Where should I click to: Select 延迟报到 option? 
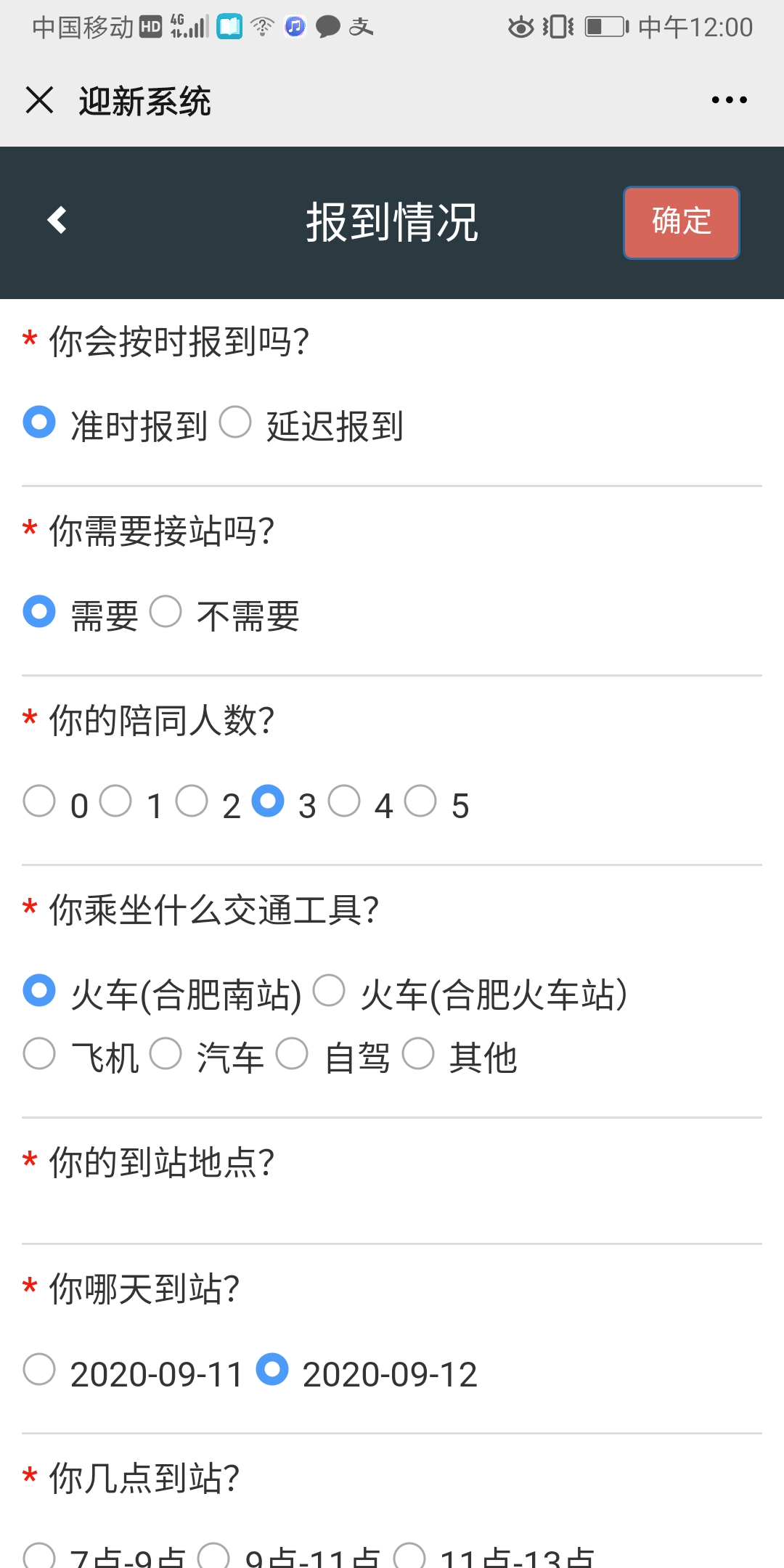(x=236, y=422)
